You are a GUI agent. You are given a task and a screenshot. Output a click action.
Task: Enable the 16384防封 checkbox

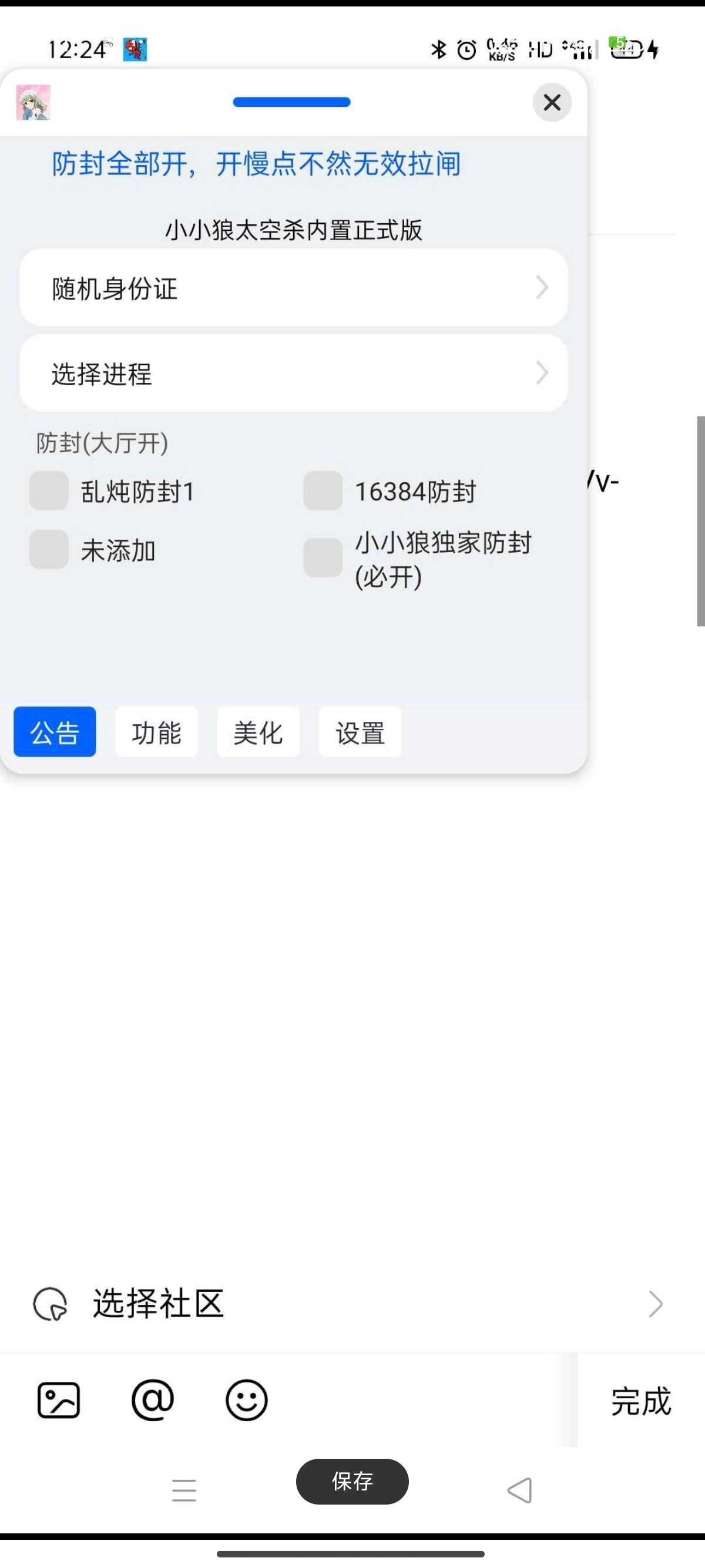coord(323,490)
